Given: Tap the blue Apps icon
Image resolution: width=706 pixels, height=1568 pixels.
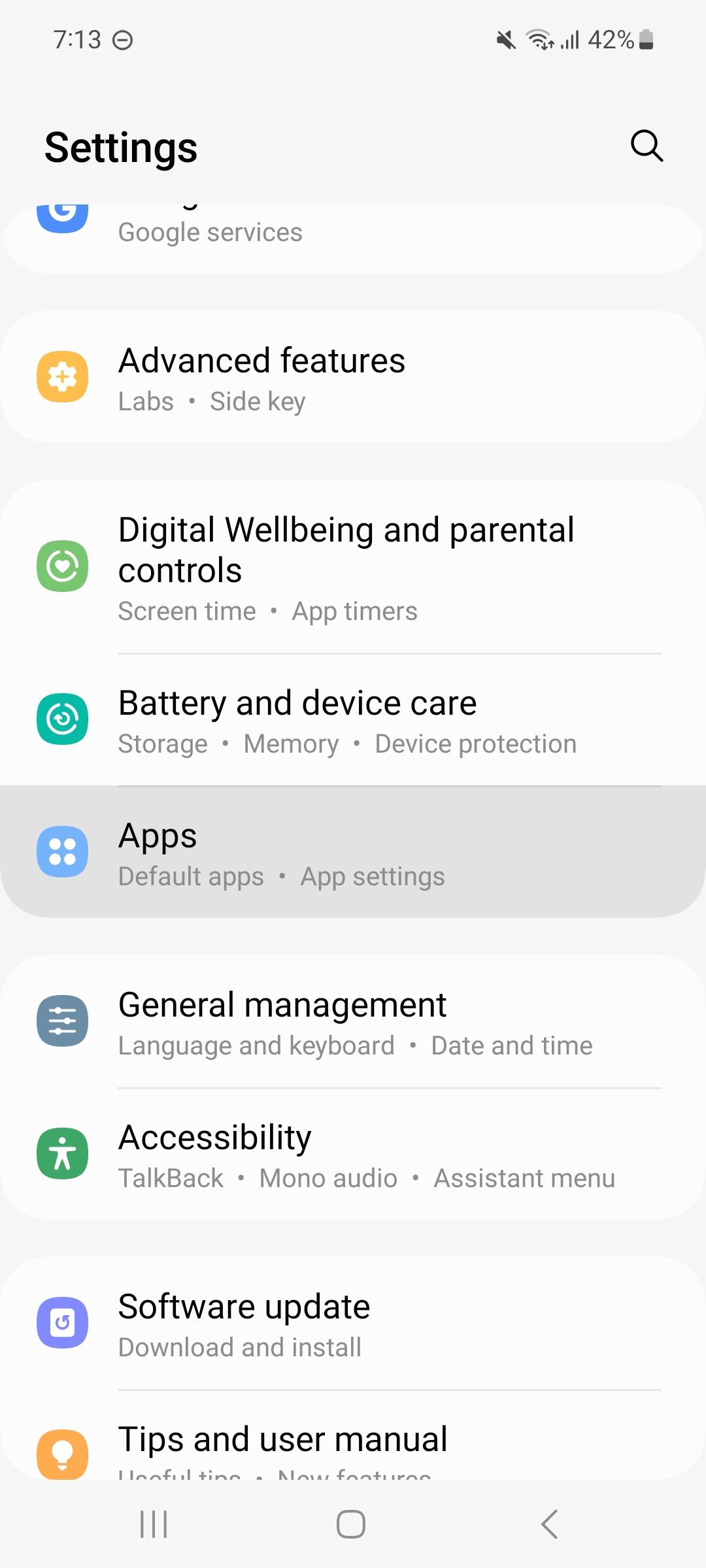Looking at the screenshot, I should coord(62,851).
